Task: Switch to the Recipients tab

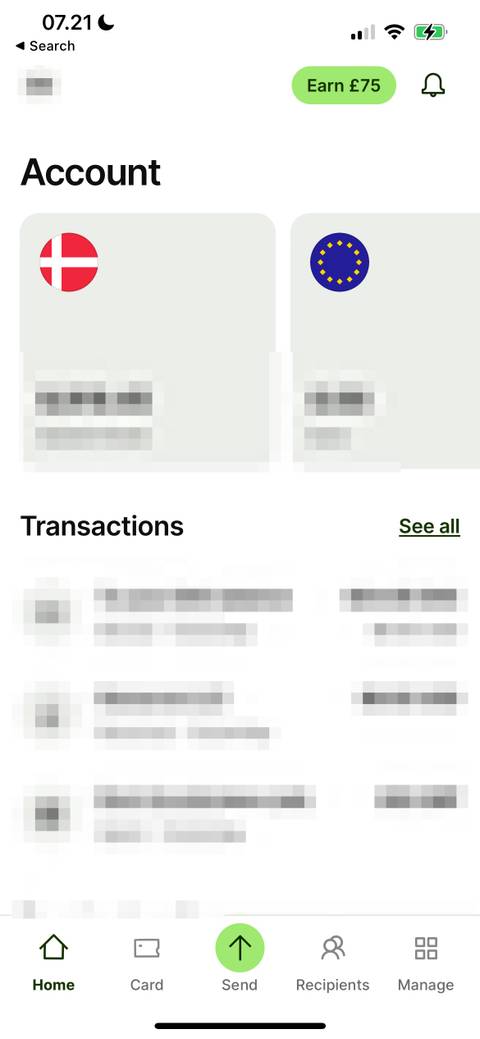Action: [333, 963]
